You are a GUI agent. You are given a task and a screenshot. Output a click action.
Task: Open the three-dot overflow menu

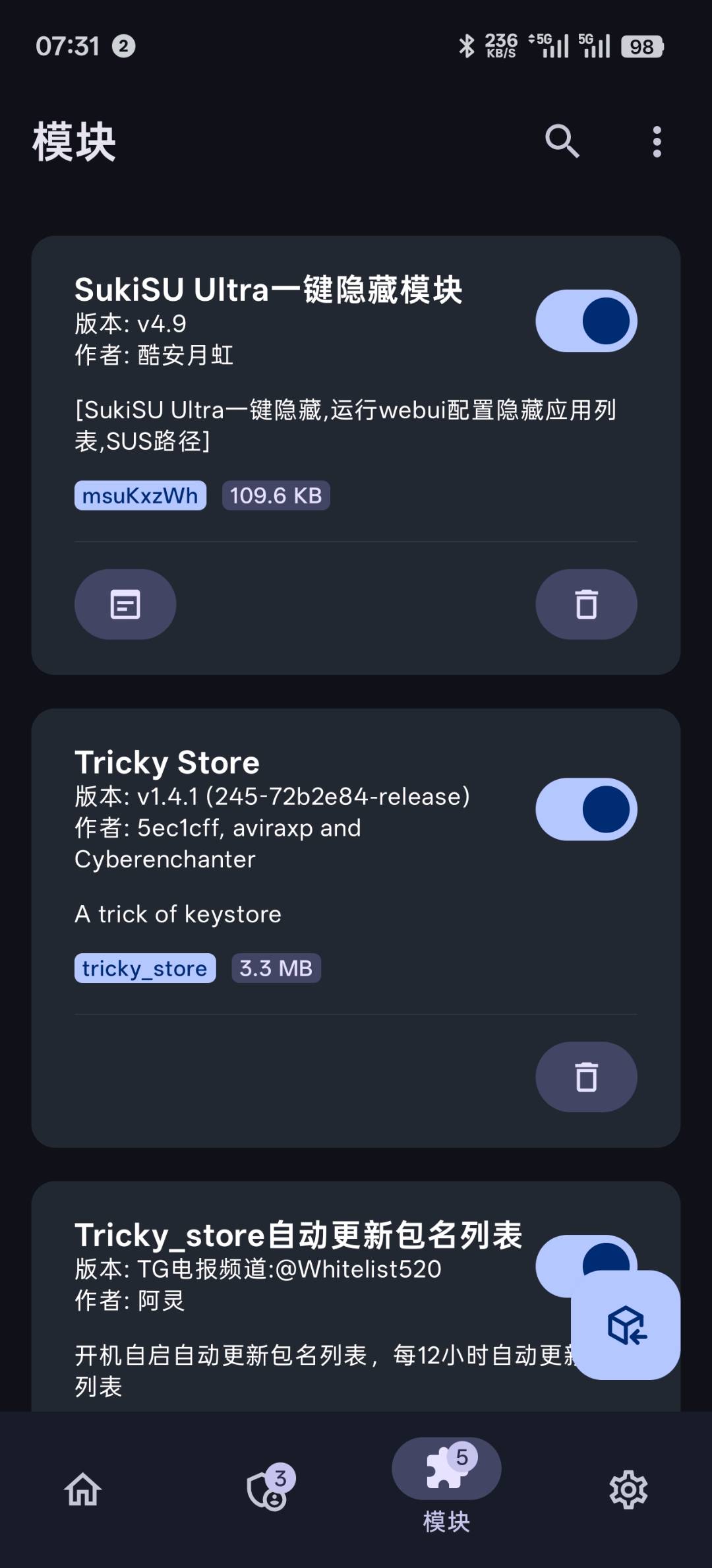(657, 142)
